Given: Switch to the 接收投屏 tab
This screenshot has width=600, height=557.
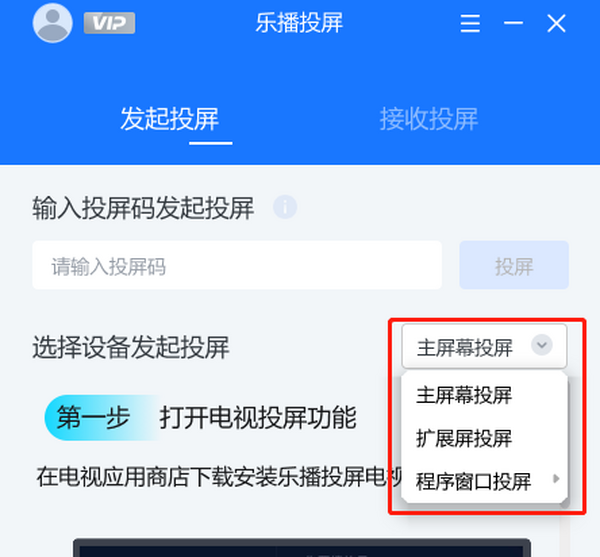Looking at the screenshot, I should click(428, 119).
